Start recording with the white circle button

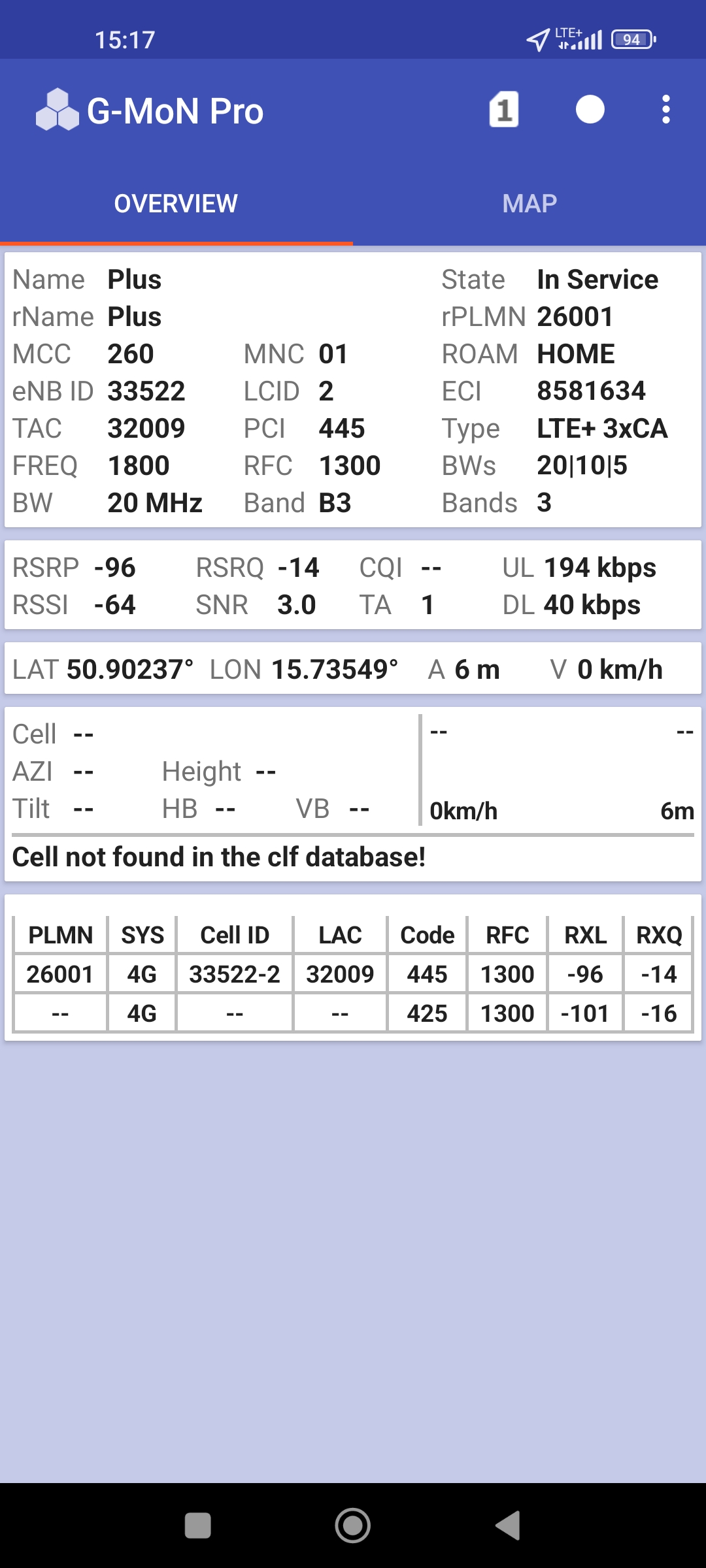(x=590, y=110)
